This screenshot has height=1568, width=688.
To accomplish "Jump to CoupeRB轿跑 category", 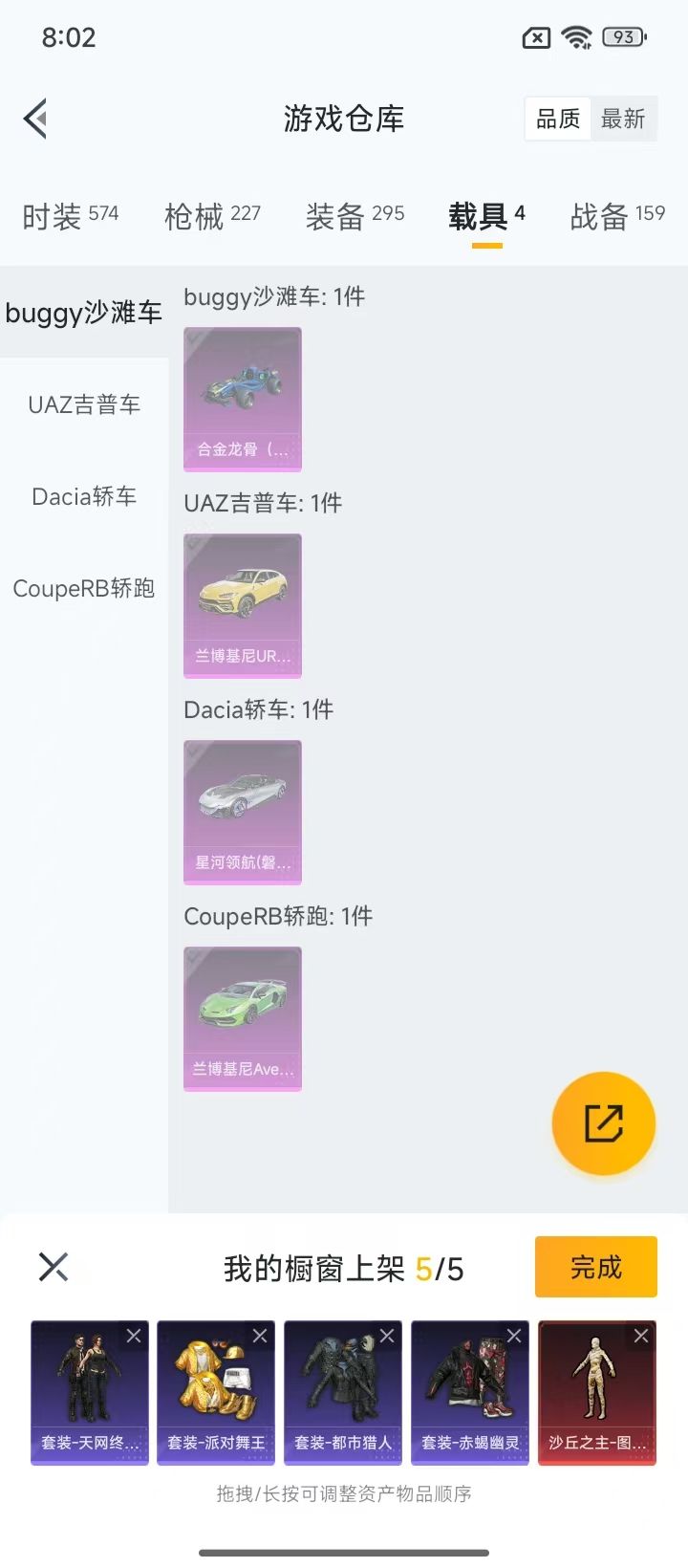I will click(84, 588).
